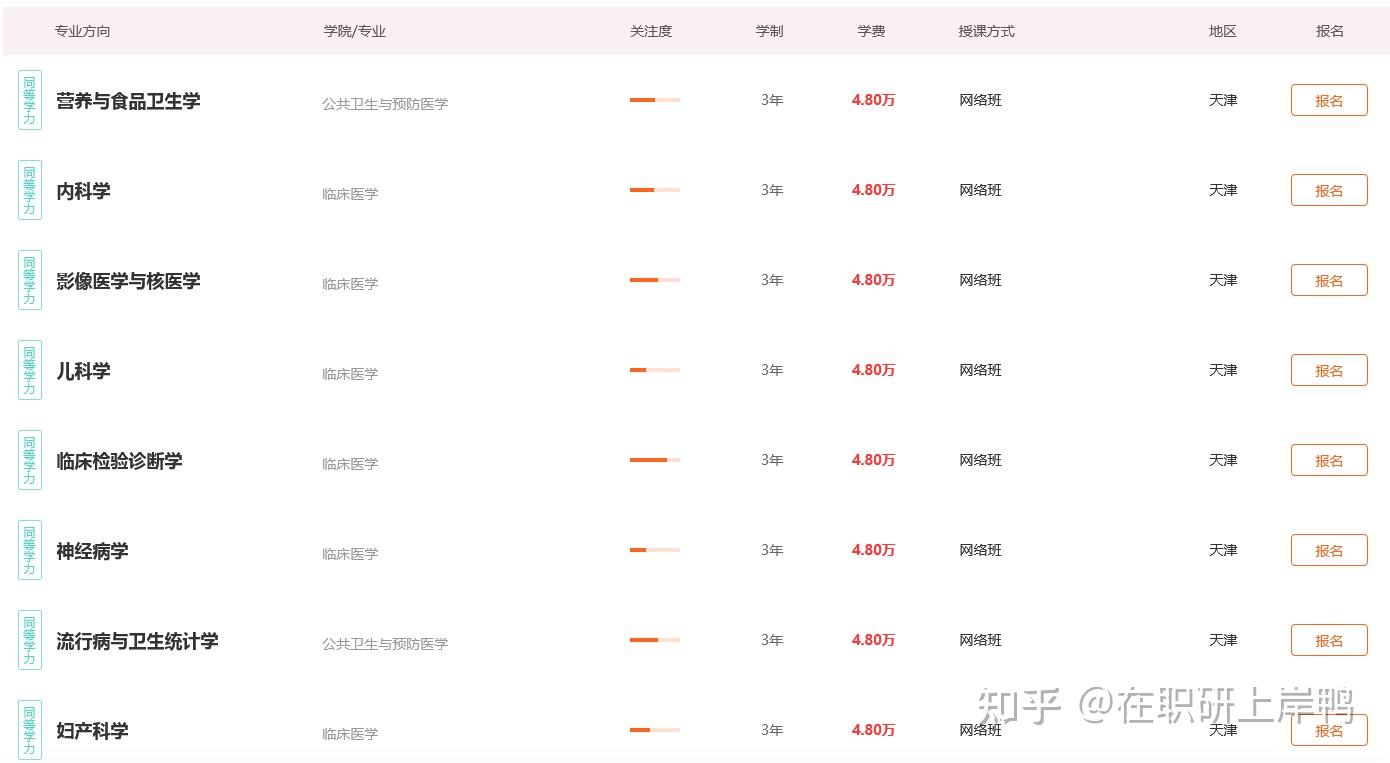Image resolution: width=1390 pixels, height=763 pixels.
Task: Tap 报名 for 营养与食品卫生学
Action: click(x=1328, y=100)
